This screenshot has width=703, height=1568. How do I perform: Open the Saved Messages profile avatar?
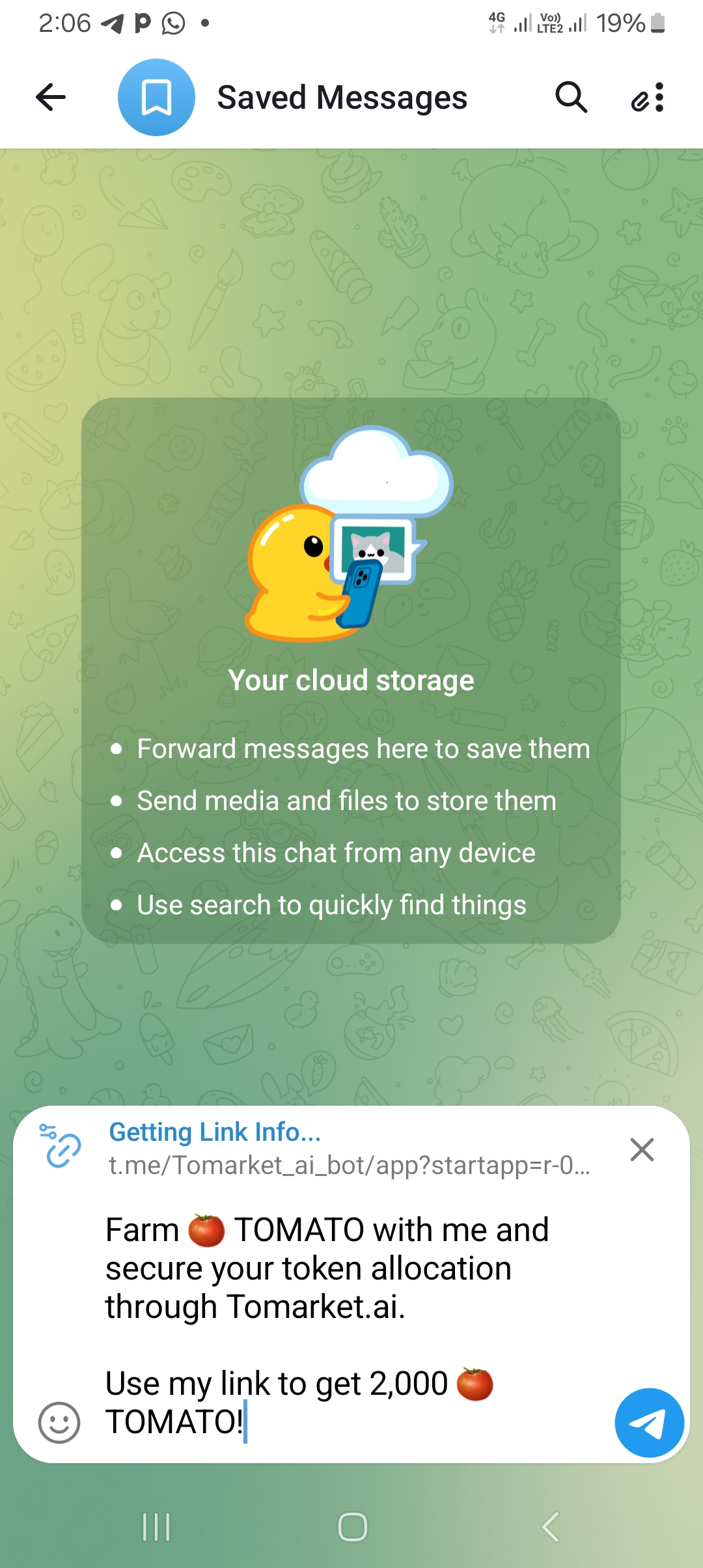[x=156, y=98]
